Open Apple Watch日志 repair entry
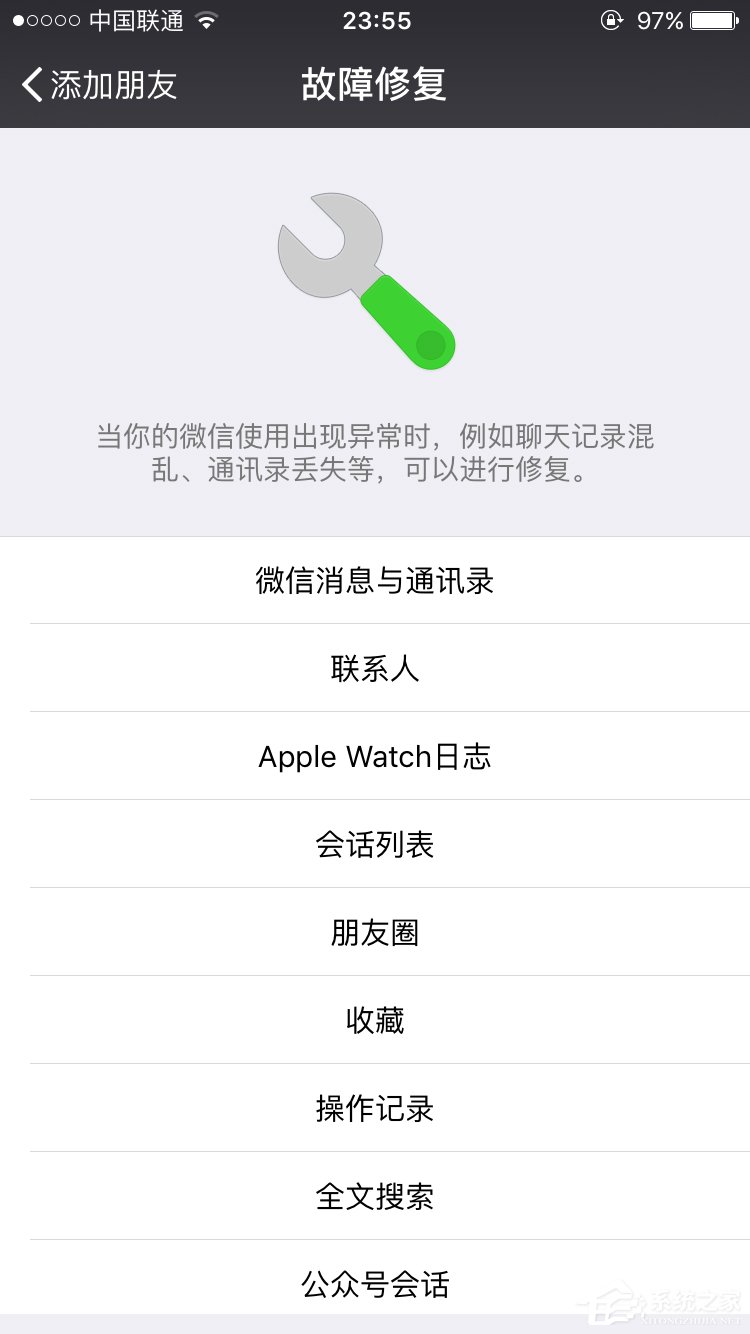This screenshot has height=1334, width=750. (375, 756)
